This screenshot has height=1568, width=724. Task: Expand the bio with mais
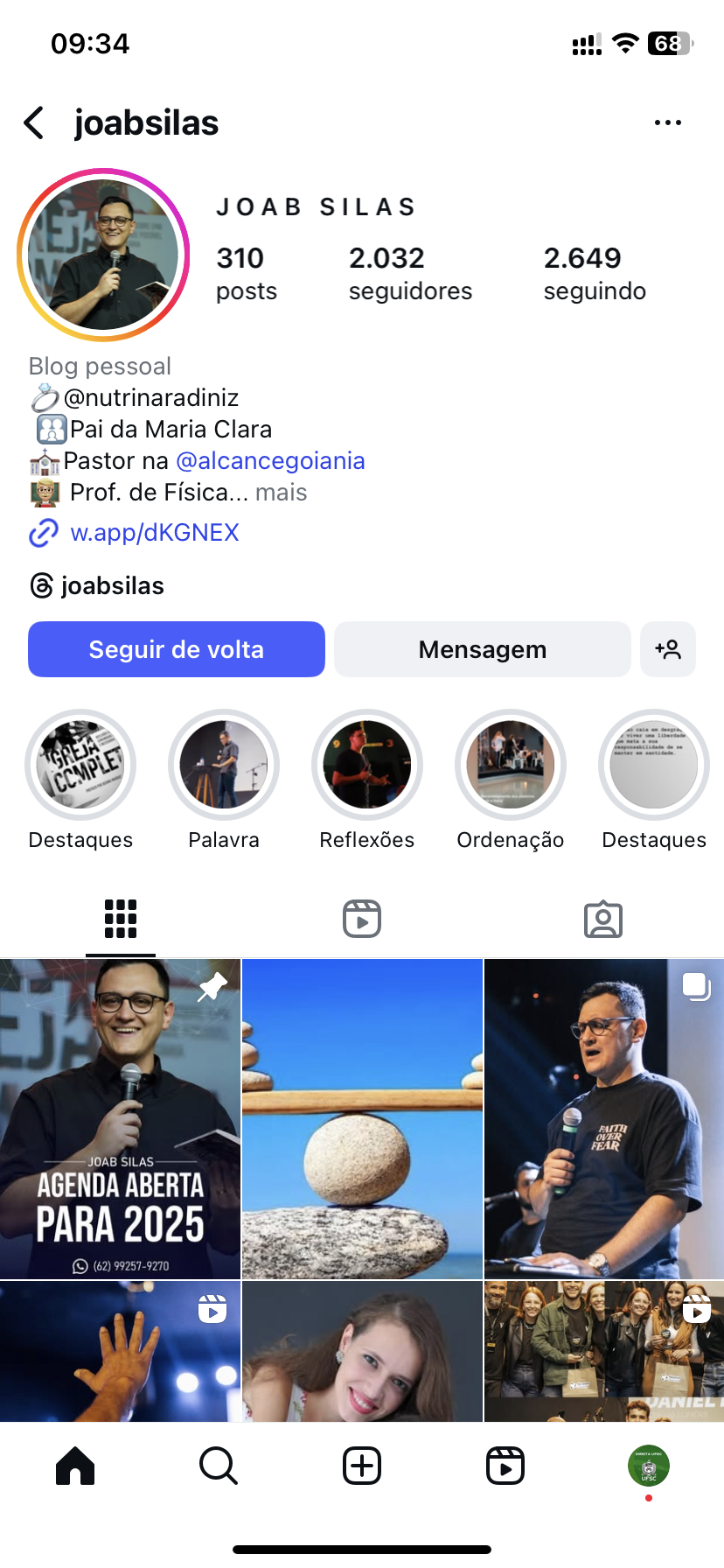[281, 493]
